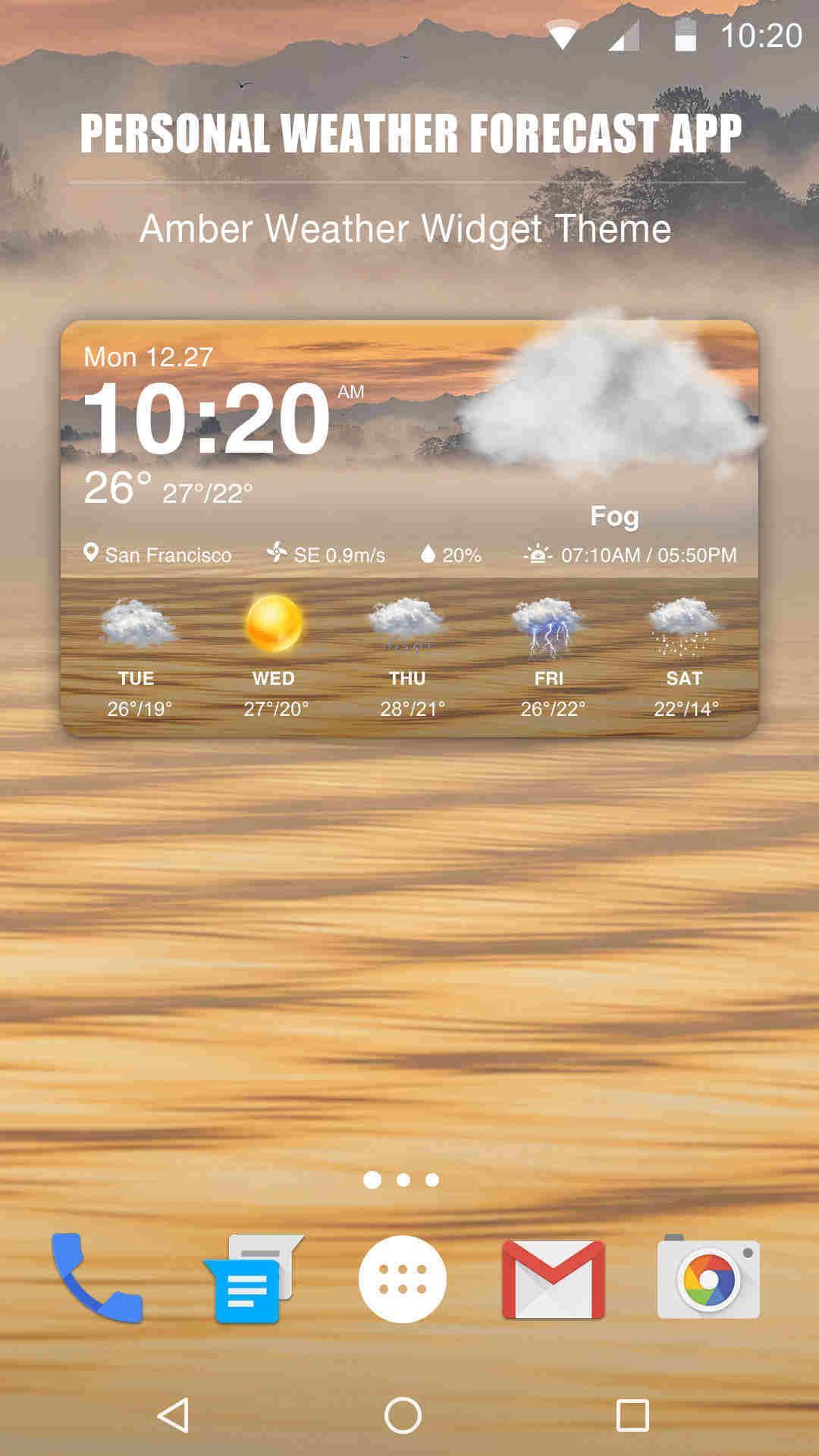Open the app drawer
The image size is (819, 1456).
(402, 1279)
